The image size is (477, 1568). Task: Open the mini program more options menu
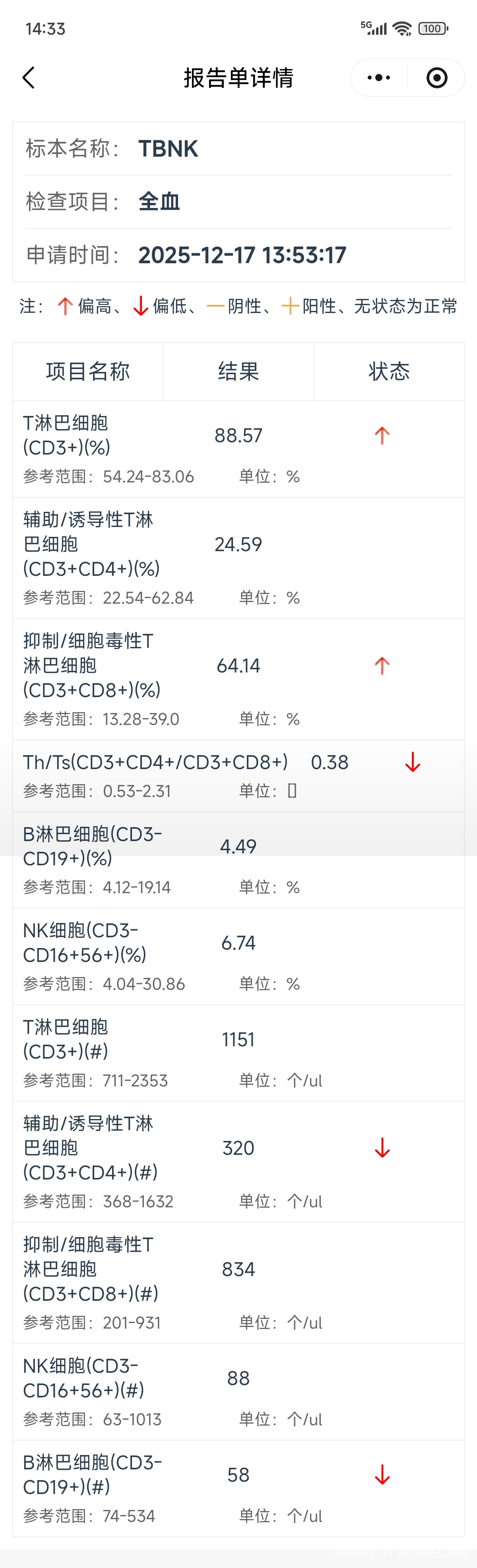click(378, 78)
